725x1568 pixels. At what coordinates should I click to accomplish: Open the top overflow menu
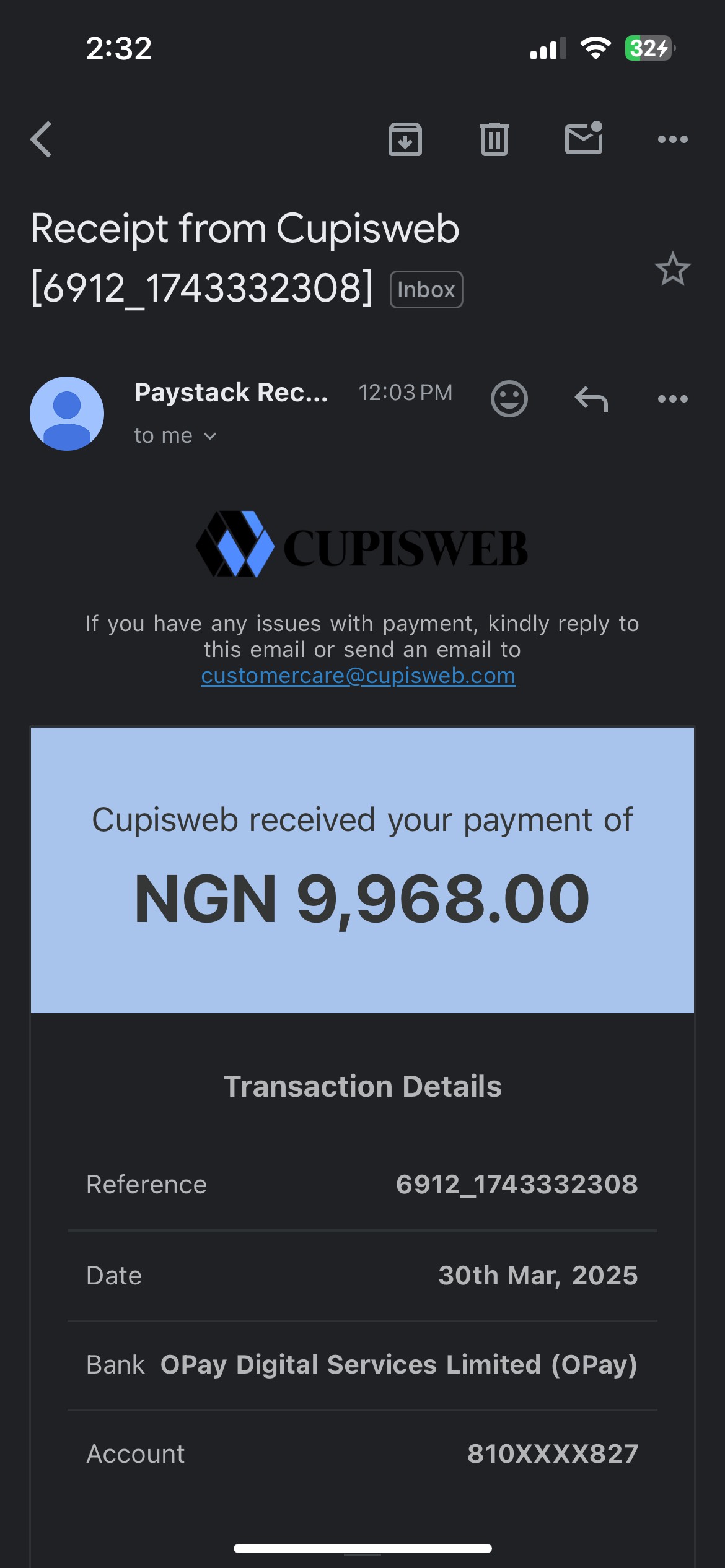(x=673, y=139)
